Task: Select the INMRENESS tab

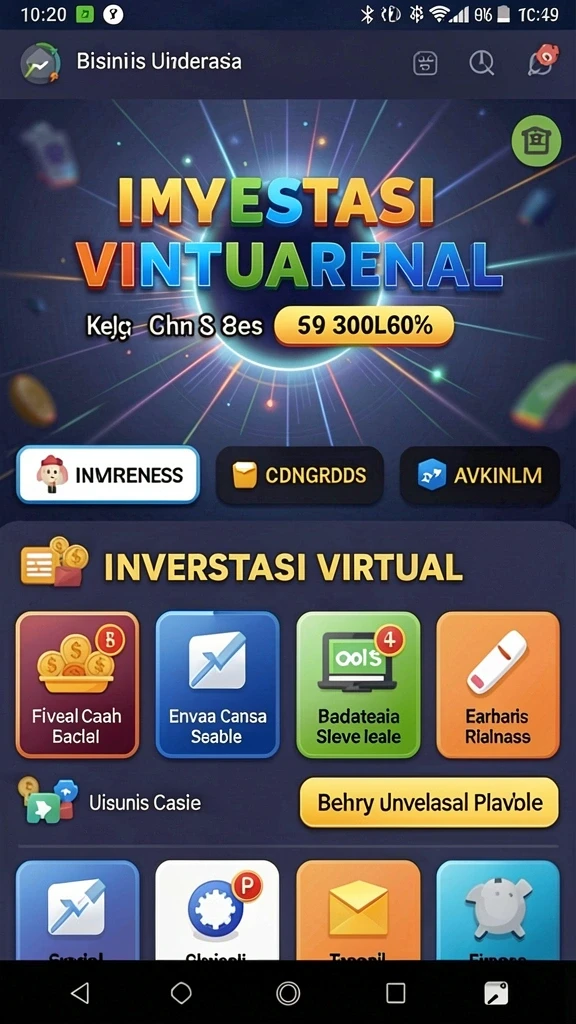Action: 108,475
